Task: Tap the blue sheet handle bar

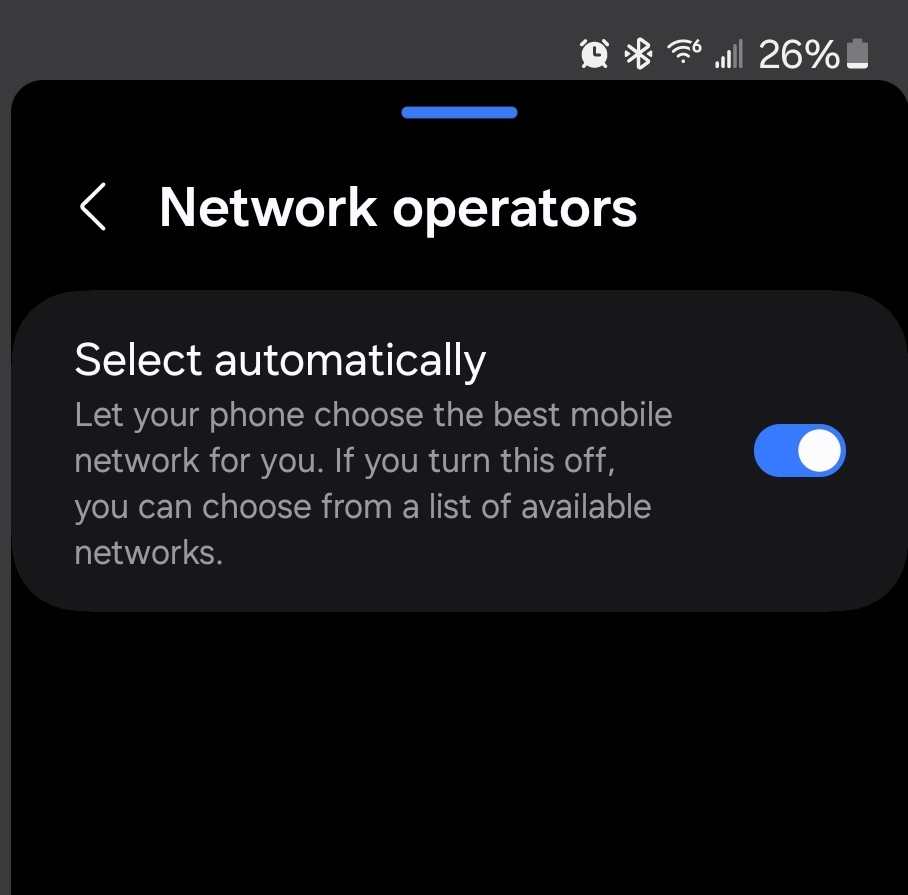Action: (x=459, y=113)
